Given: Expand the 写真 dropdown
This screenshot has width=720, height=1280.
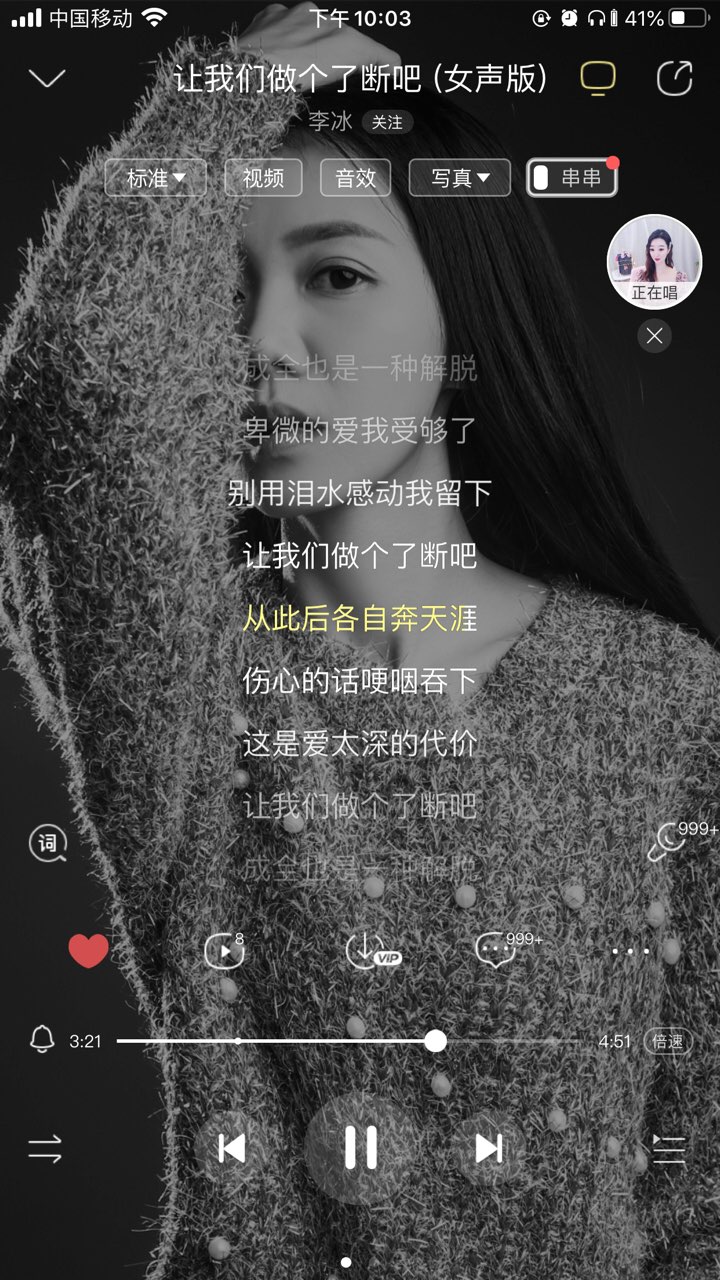Looking at the screenshot, I should (x=460, y=178).
